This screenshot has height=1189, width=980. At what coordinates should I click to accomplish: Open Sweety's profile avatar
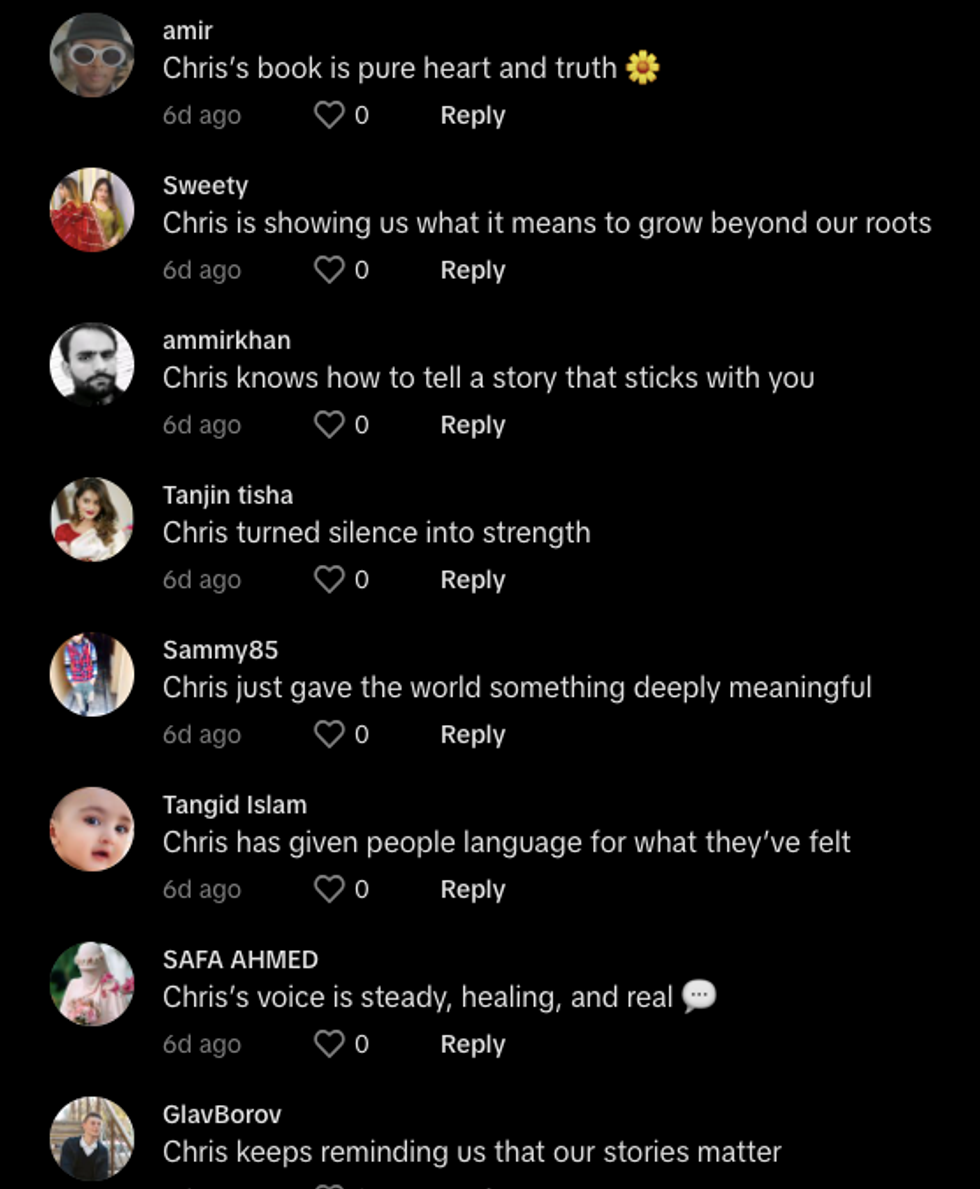click(92, 210)
